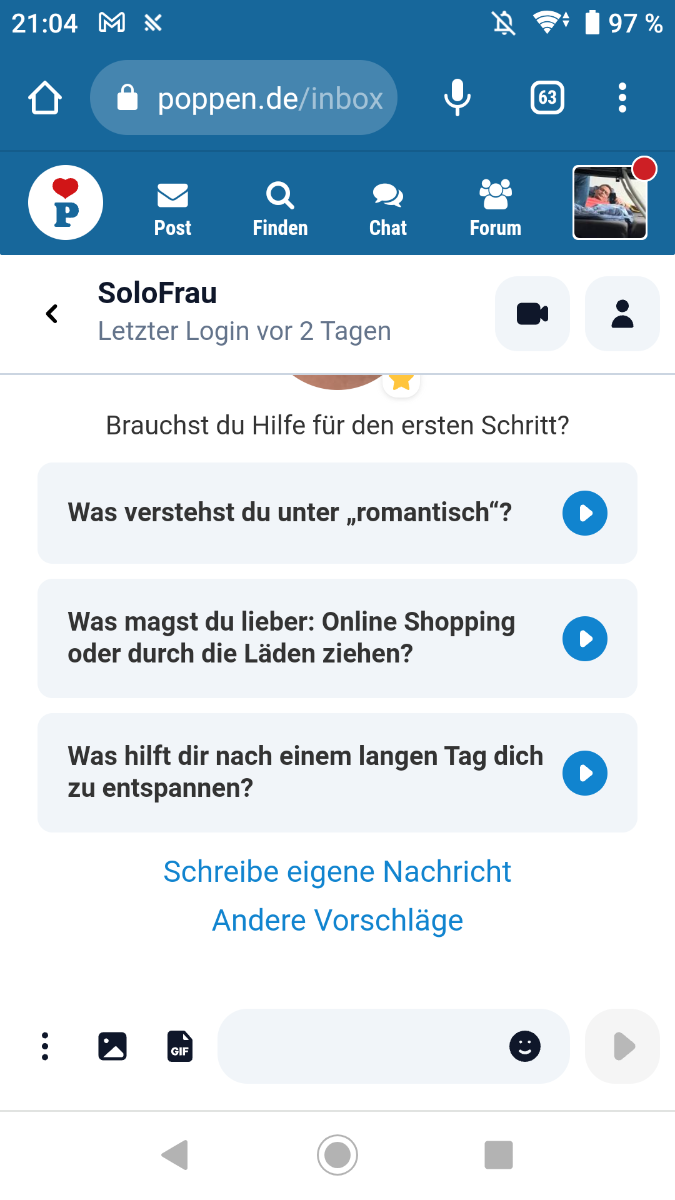Attach a picture to the message
Viewport: 675px width, 1200px height.
[112, 1046]
